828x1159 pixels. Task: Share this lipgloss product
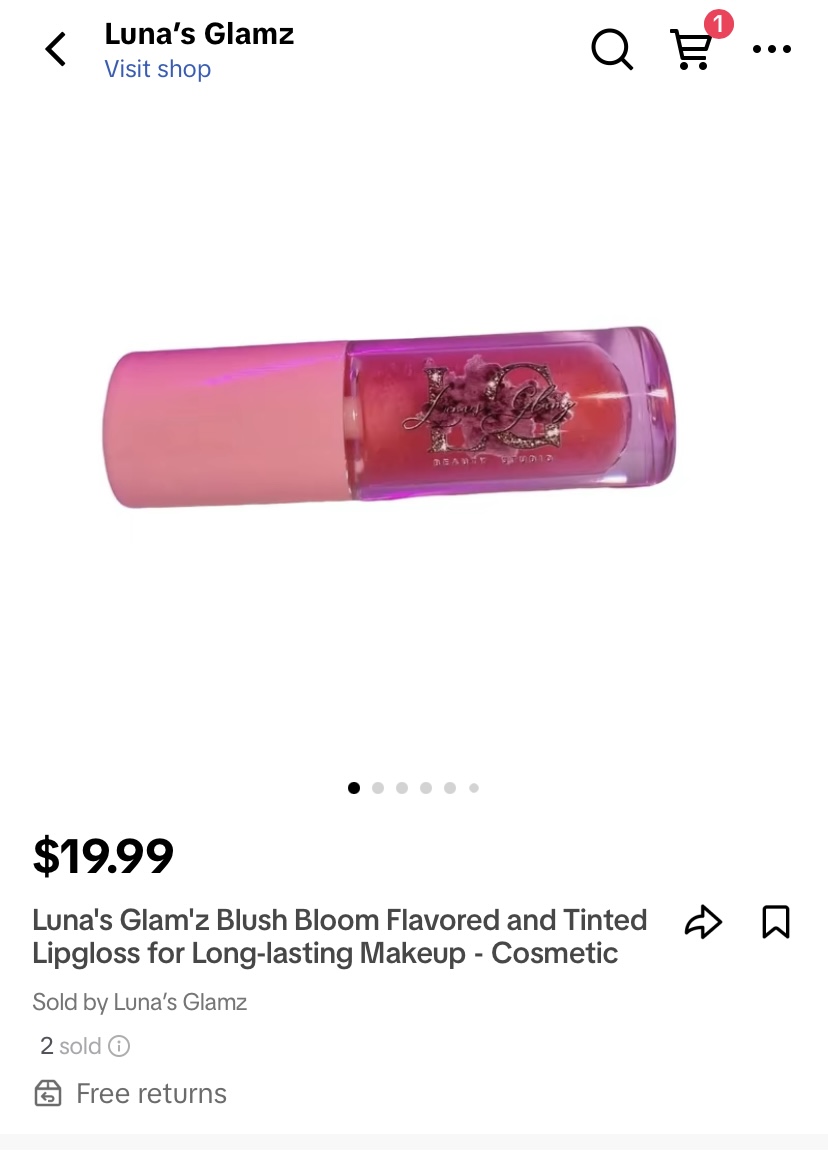pos(703,922)
